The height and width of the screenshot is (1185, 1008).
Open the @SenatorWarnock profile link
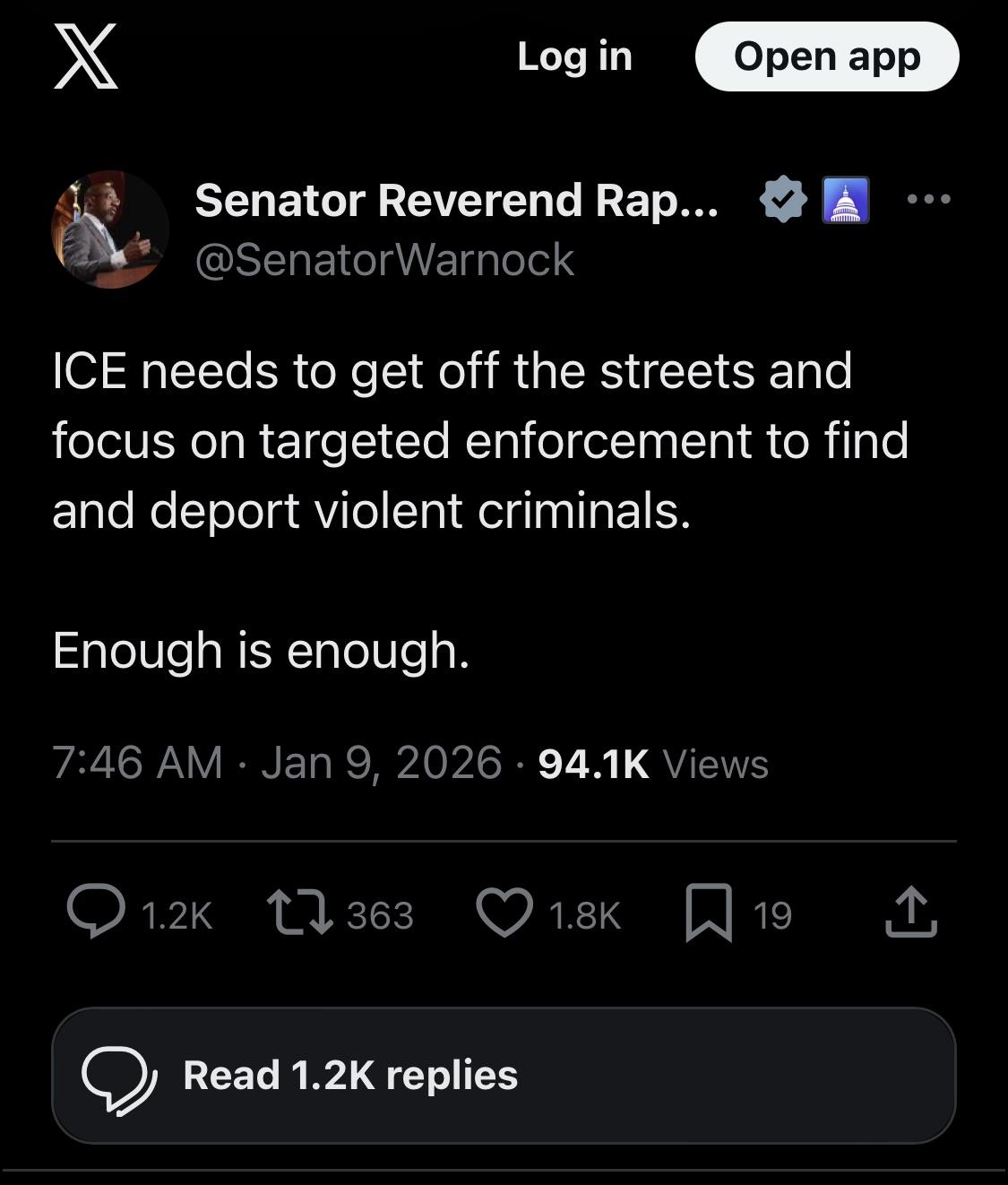[x=384, y=260]
